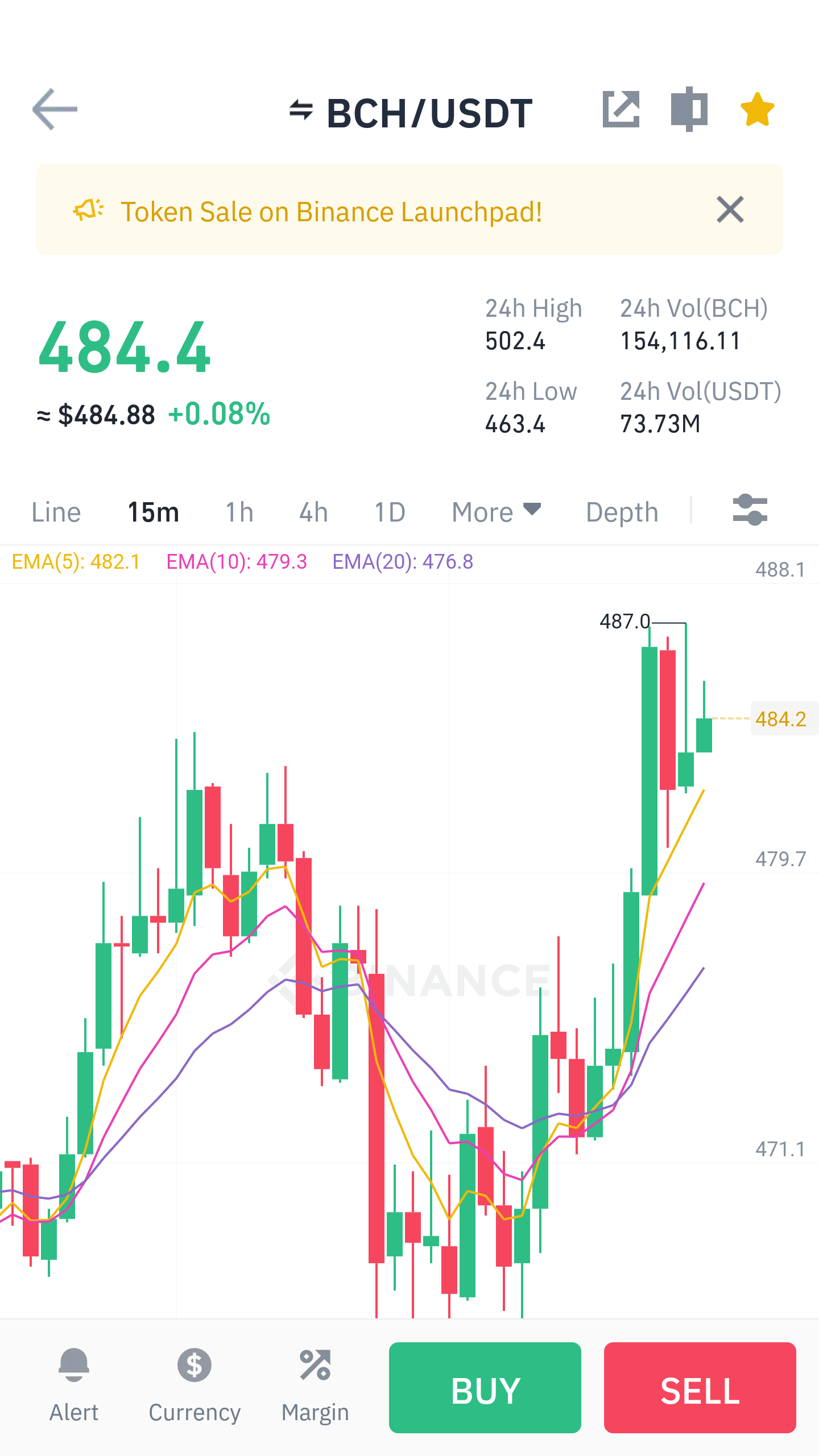Open the Currency option
This screenshot has height=1456, width=819.
[195, 1384]
